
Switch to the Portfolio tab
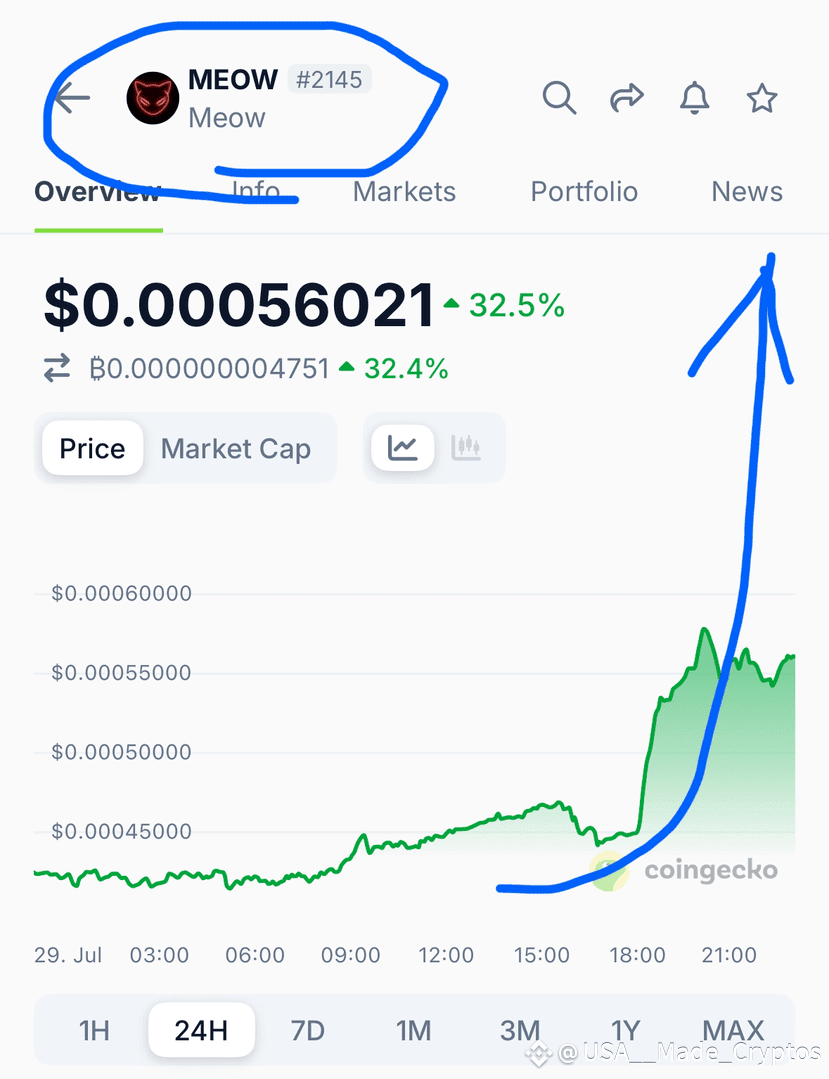(x=584, y=191)
